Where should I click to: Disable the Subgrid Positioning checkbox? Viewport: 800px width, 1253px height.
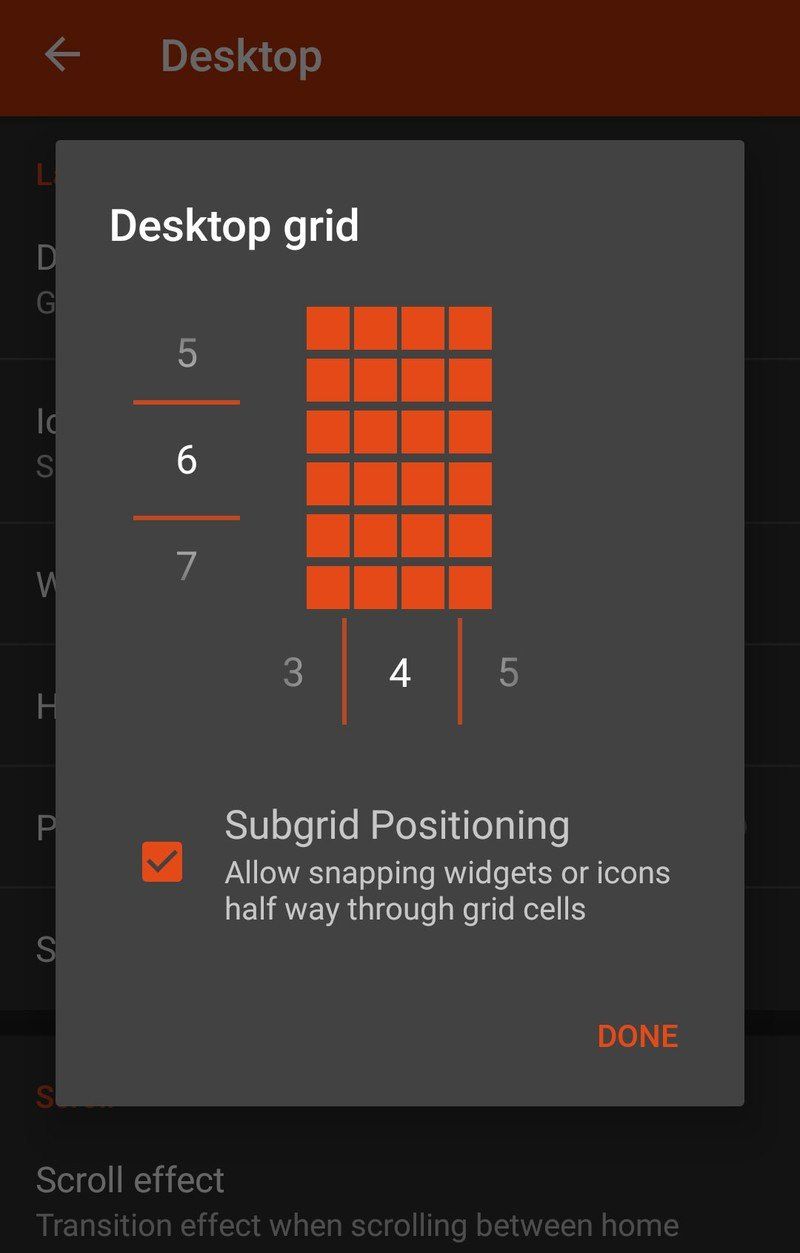162,861
